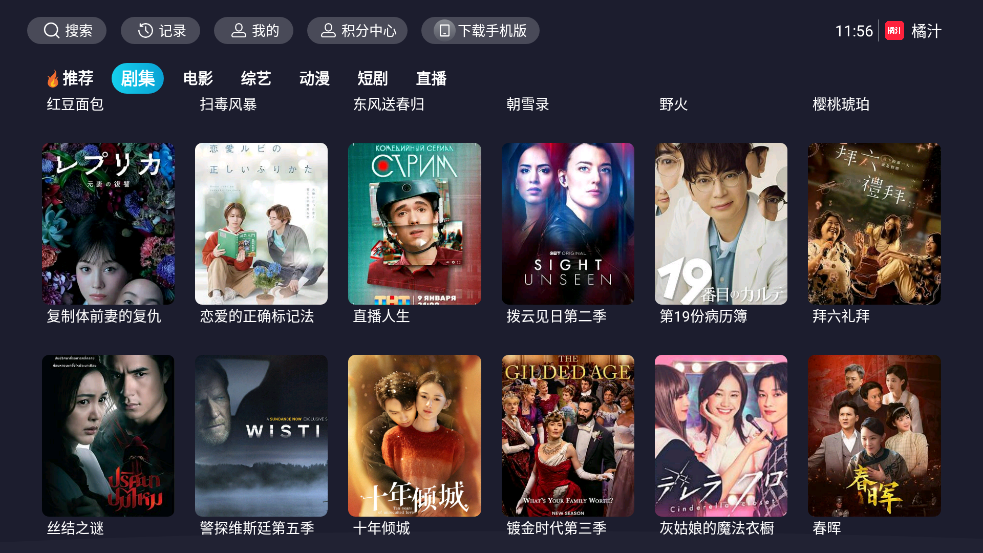Switch to the 电影 tab
Viewport: 983px width, 553px height.
(x=198, y=78)
